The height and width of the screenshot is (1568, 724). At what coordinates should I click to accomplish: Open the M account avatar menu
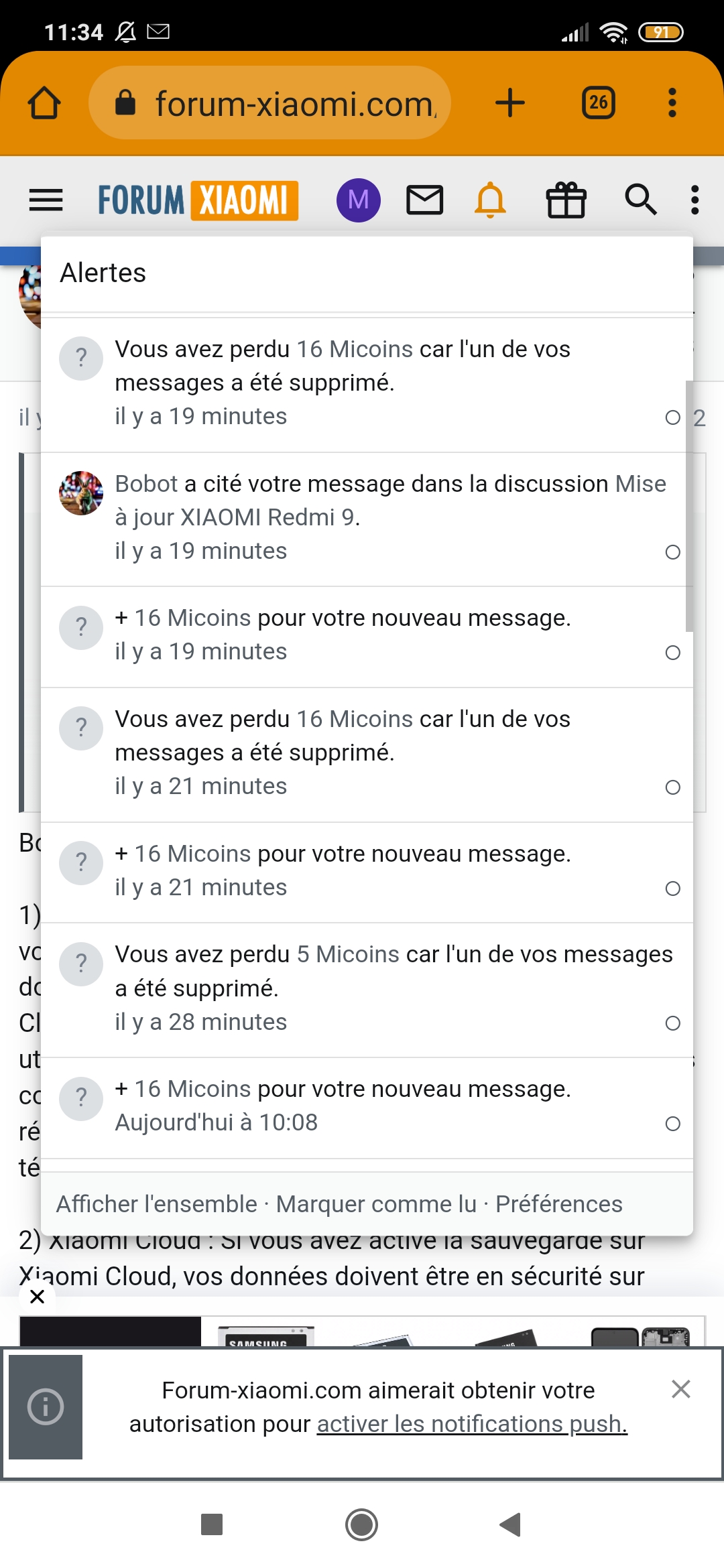coord(358,200)
